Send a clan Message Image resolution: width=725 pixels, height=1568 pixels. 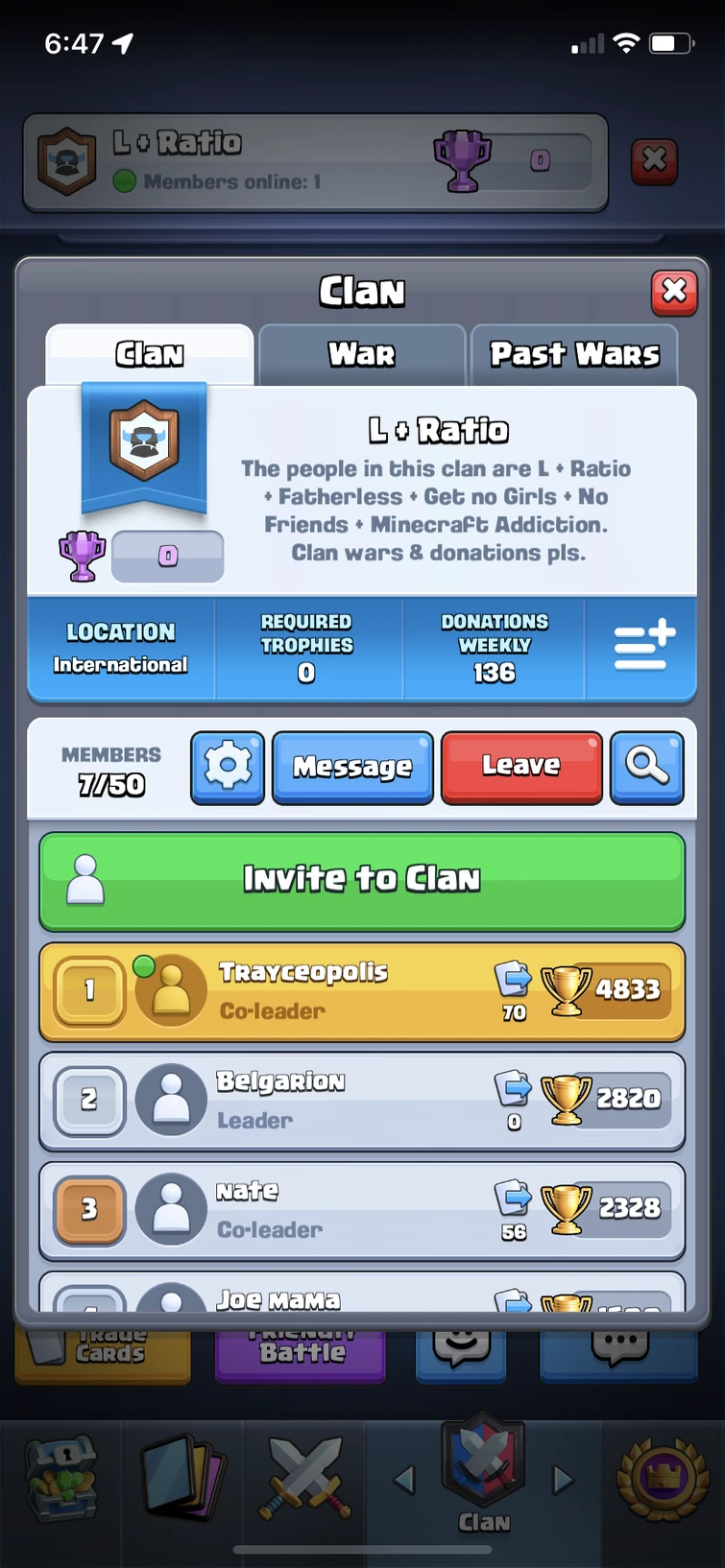pyautogui.click(x=352, y=768)
